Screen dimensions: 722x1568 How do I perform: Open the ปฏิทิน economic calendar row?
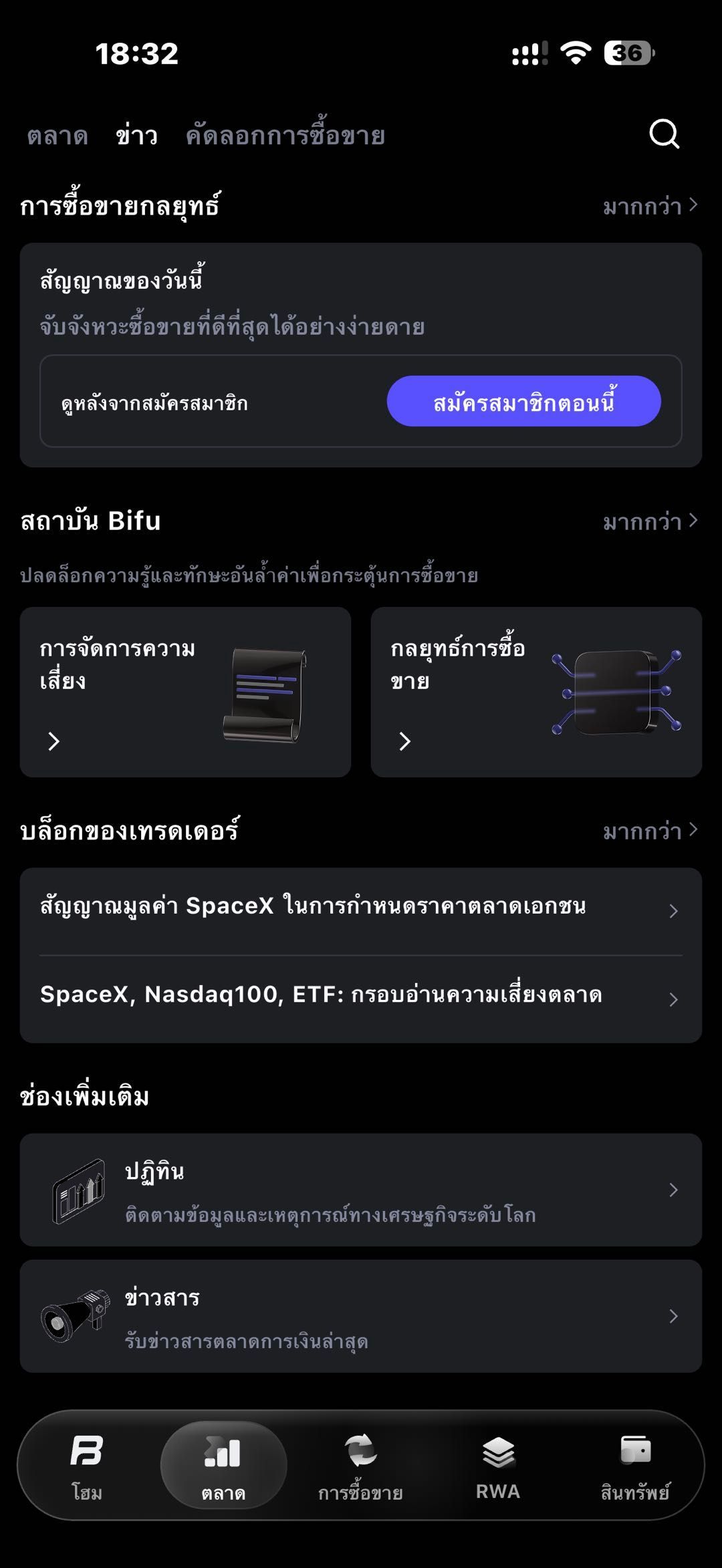(x=361, y=1190)
